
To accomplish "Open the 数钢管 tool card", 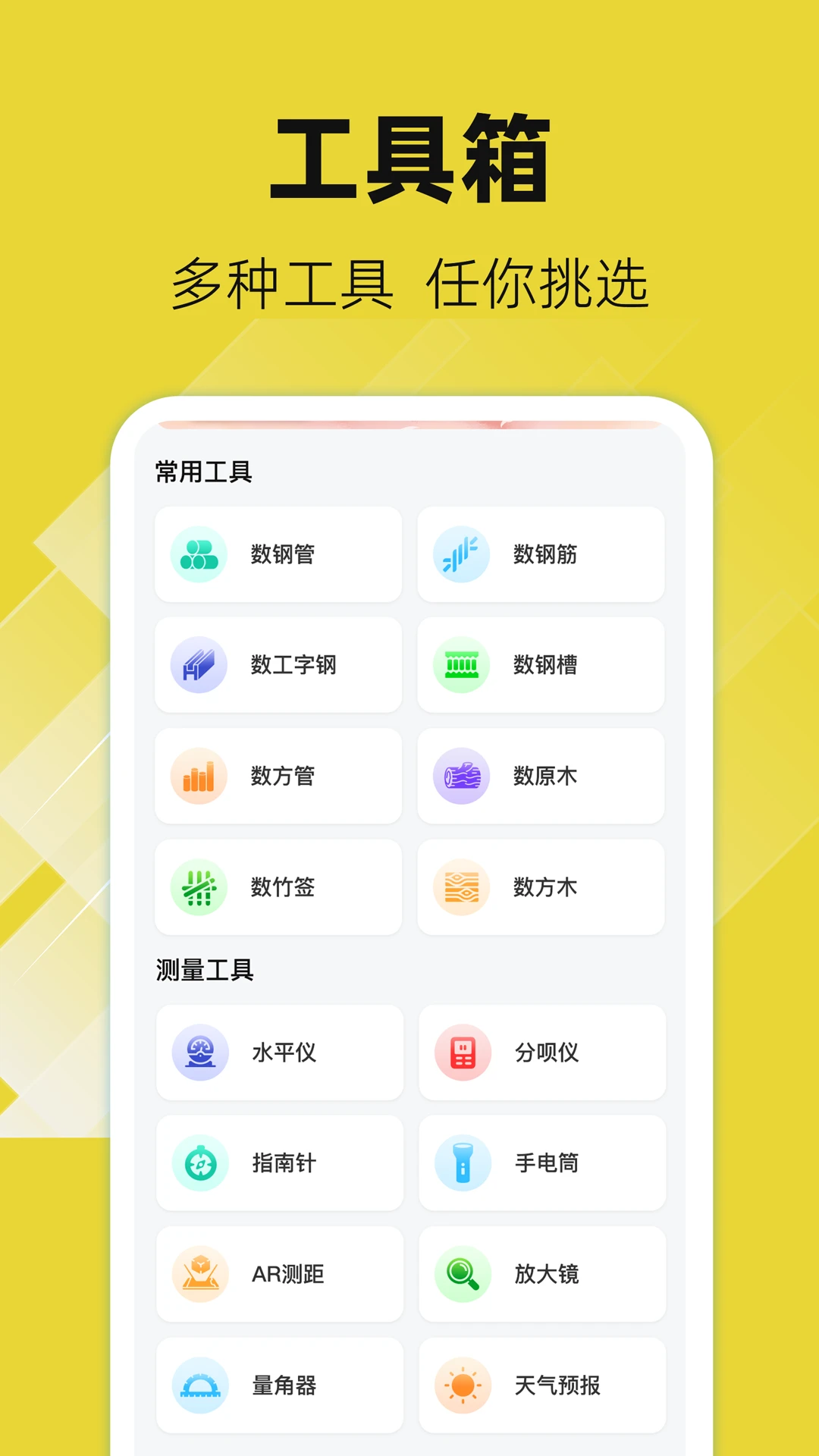I will 278,554.
